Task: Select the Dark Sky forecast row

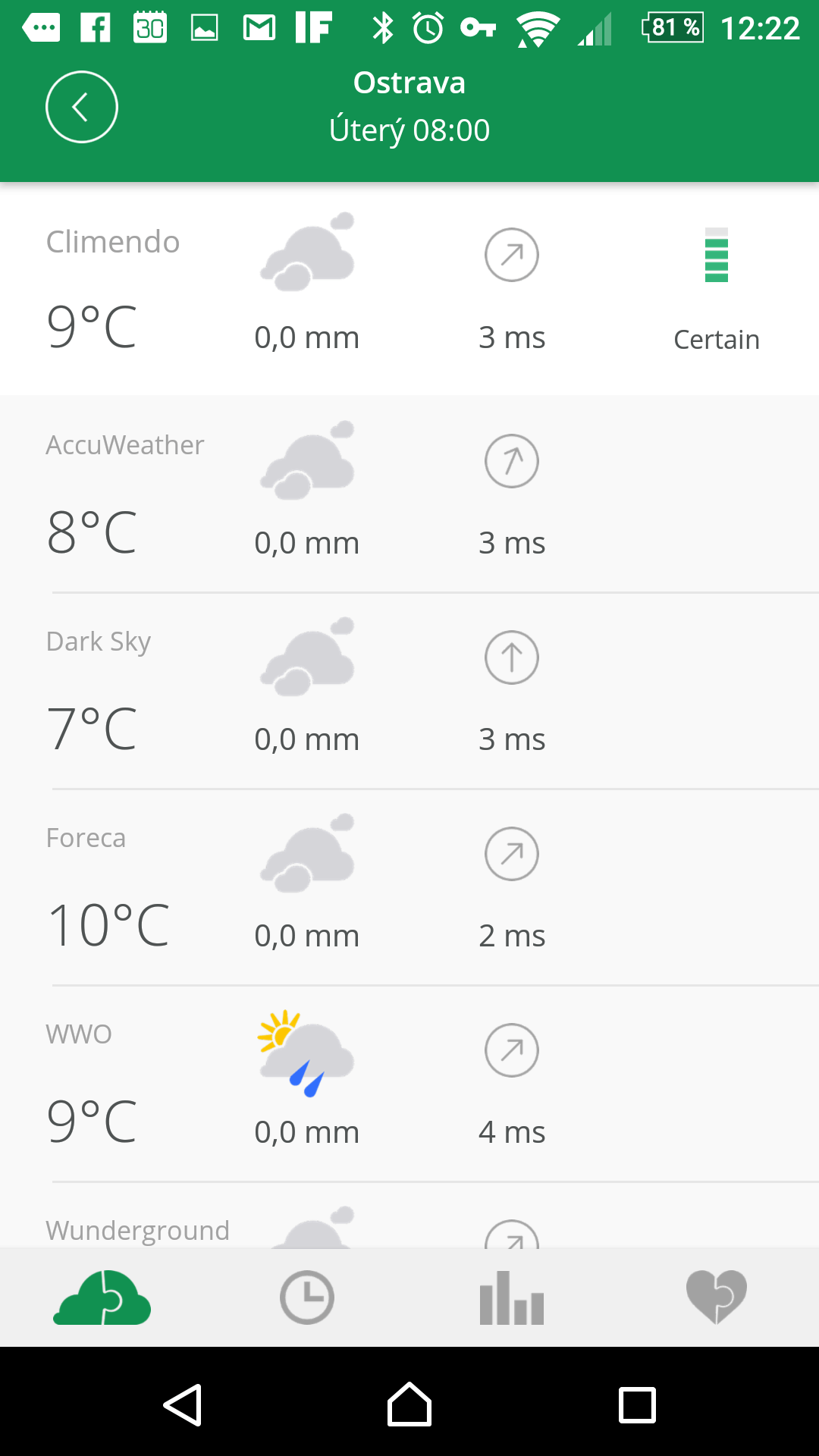Action: 409,691
